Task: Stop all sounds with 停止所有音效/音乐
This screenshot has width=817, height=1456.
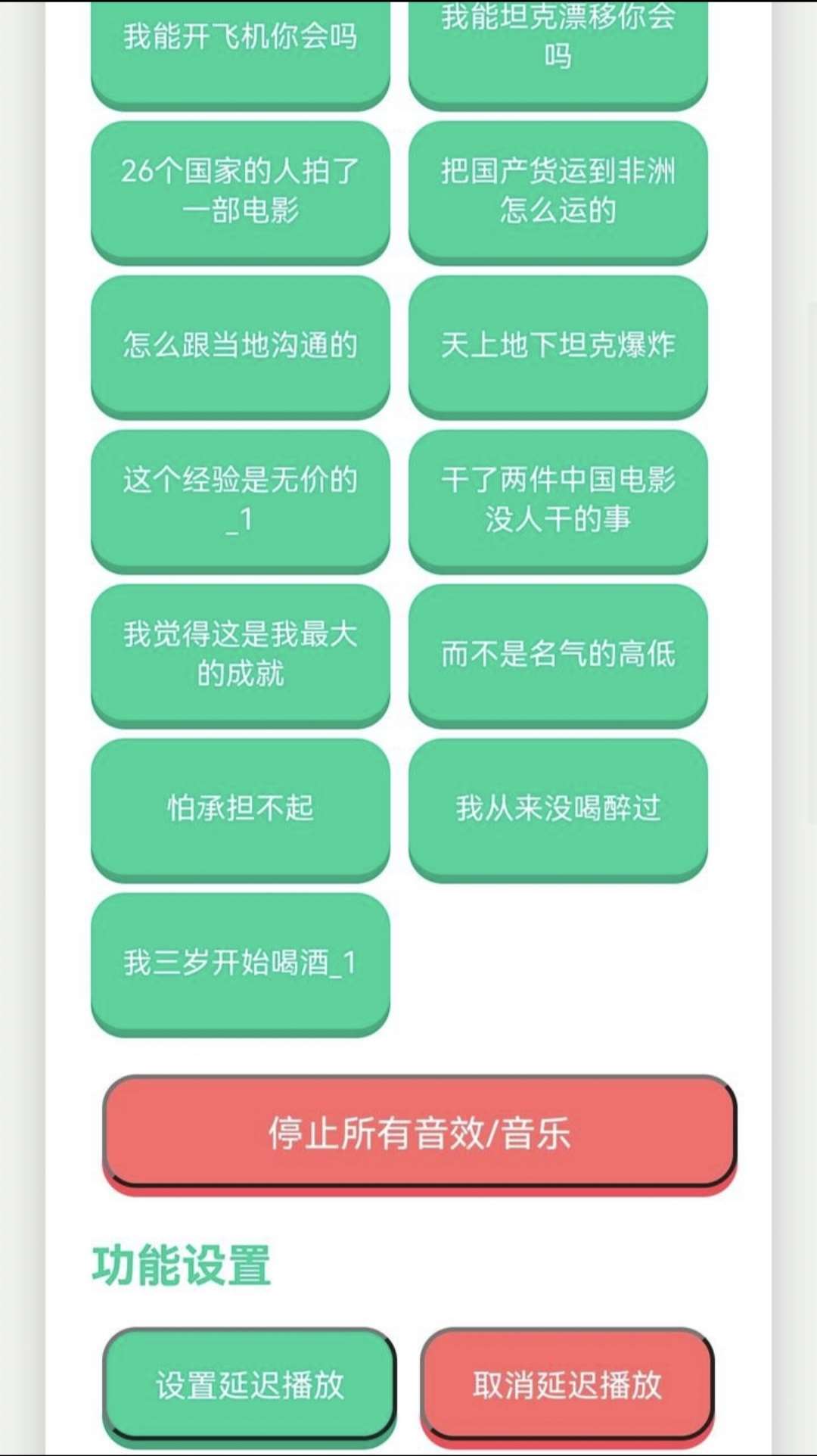Action: click(419, 1133)
